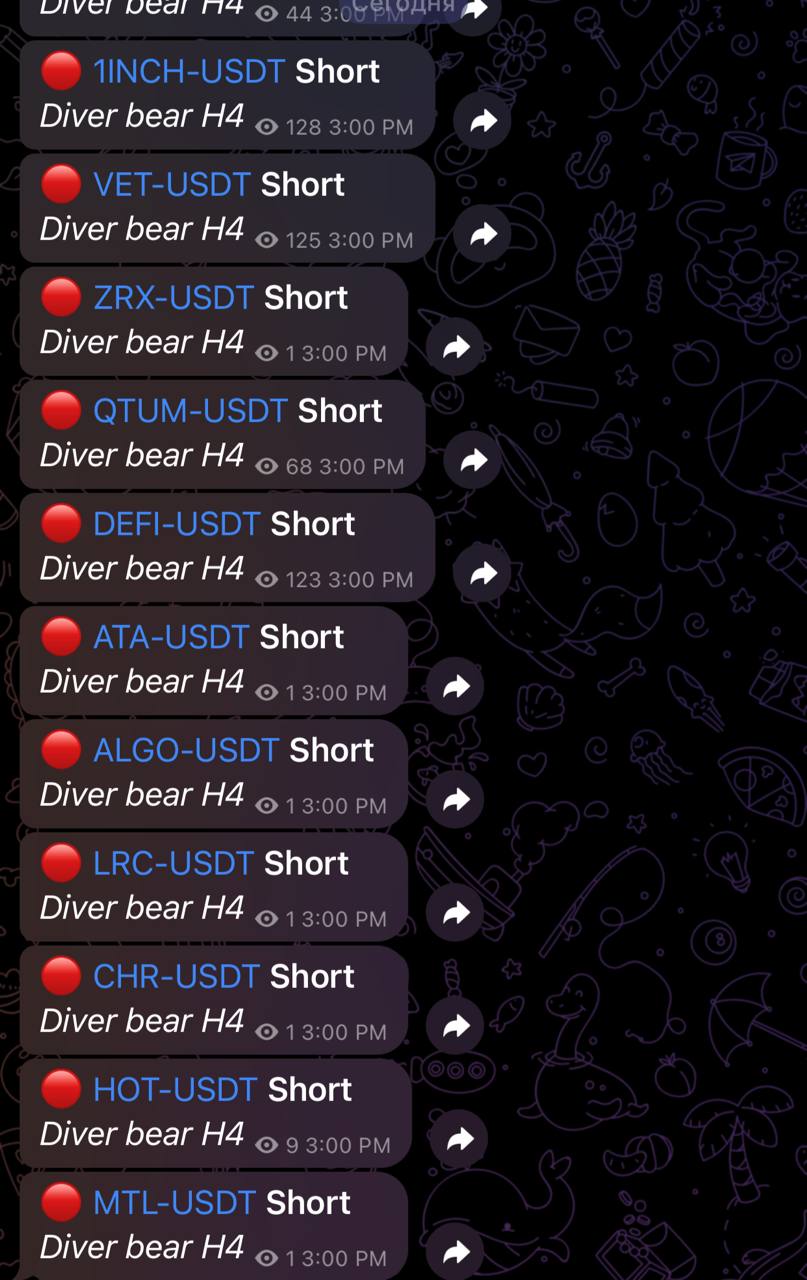This screenshot has width=807, height=1280.
Task: Open the VET-USDT ticker link
Action: coord(171,185)
